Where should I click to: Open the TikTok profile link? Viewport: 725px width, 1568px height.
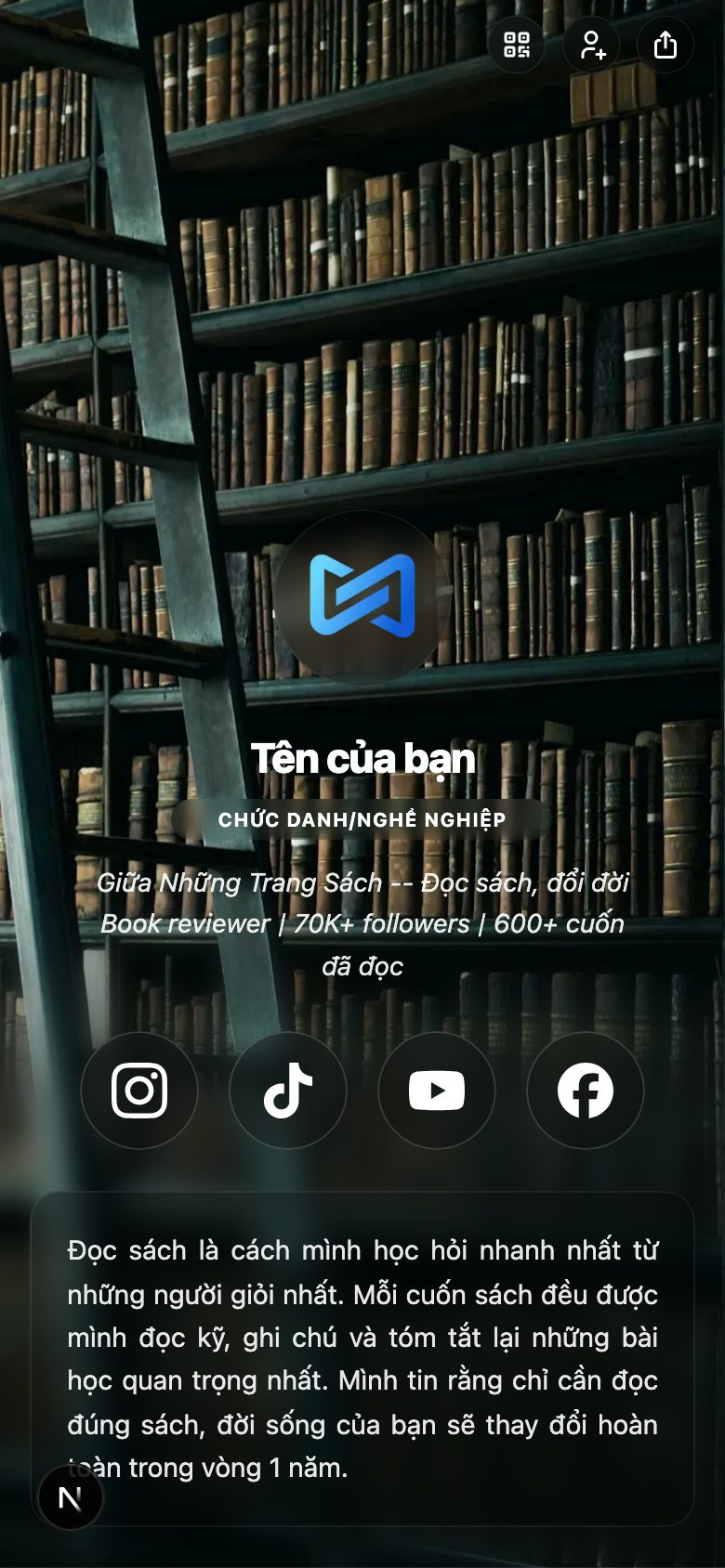288,1091
